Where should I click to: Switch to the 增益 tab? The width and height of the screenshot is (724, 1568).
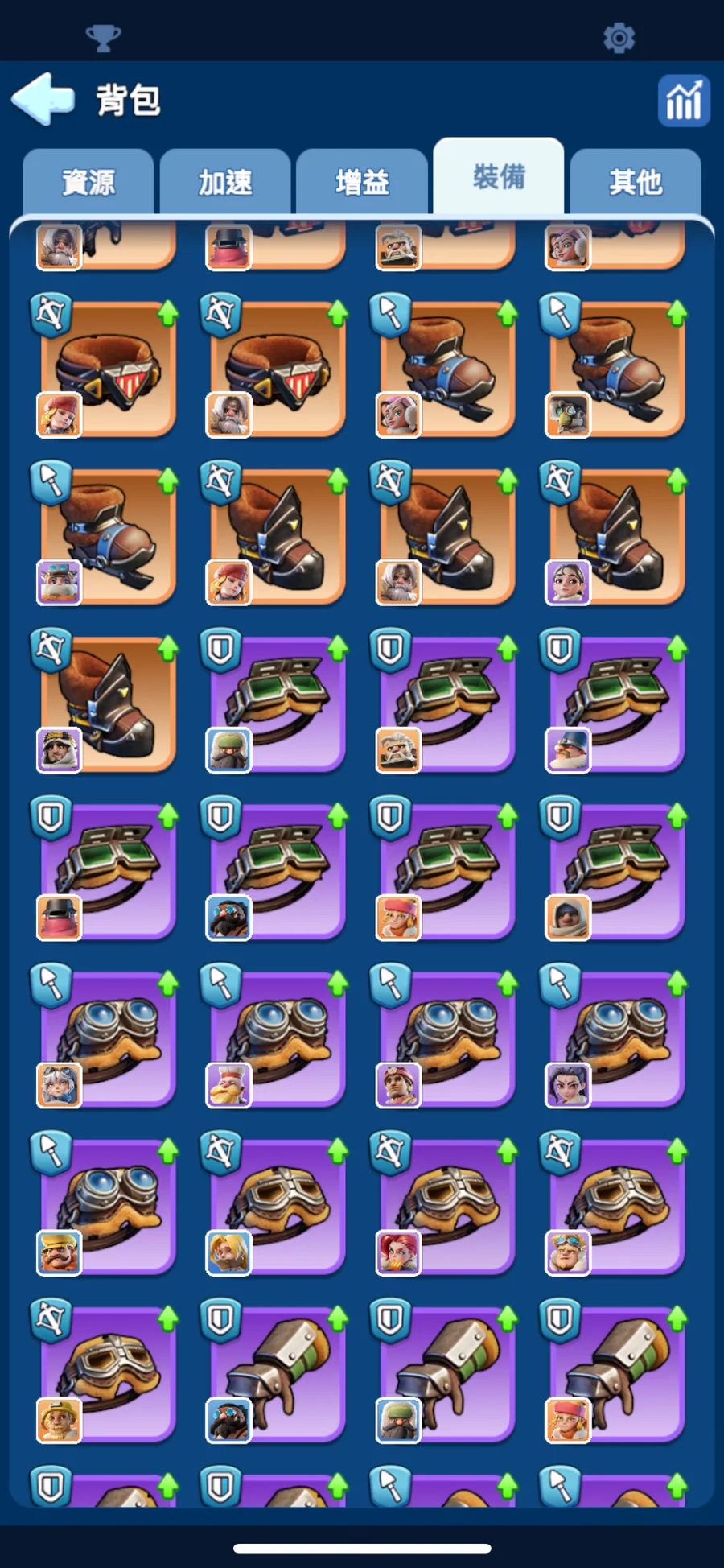click(x=362, y=182)
